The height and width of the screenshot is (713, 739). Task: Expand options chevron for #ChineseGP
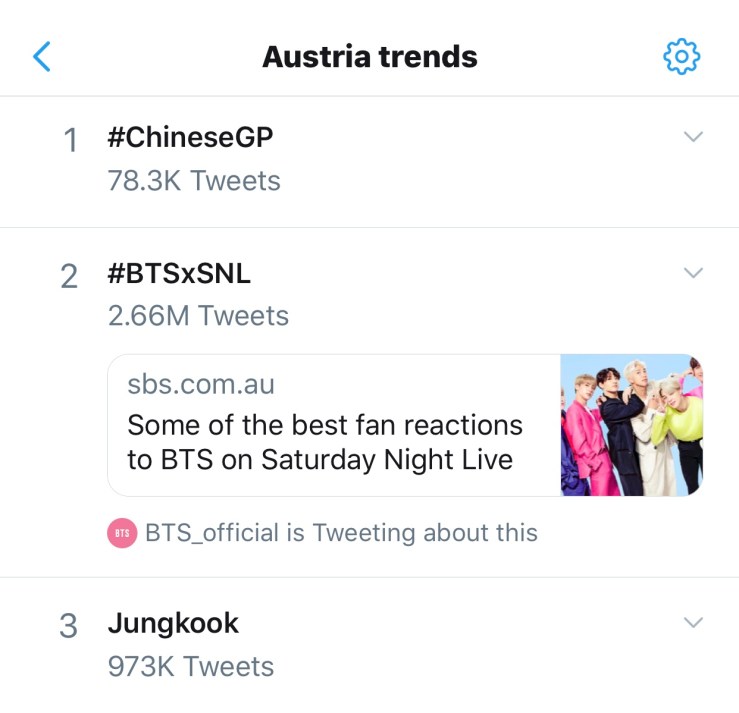(693, 137)
